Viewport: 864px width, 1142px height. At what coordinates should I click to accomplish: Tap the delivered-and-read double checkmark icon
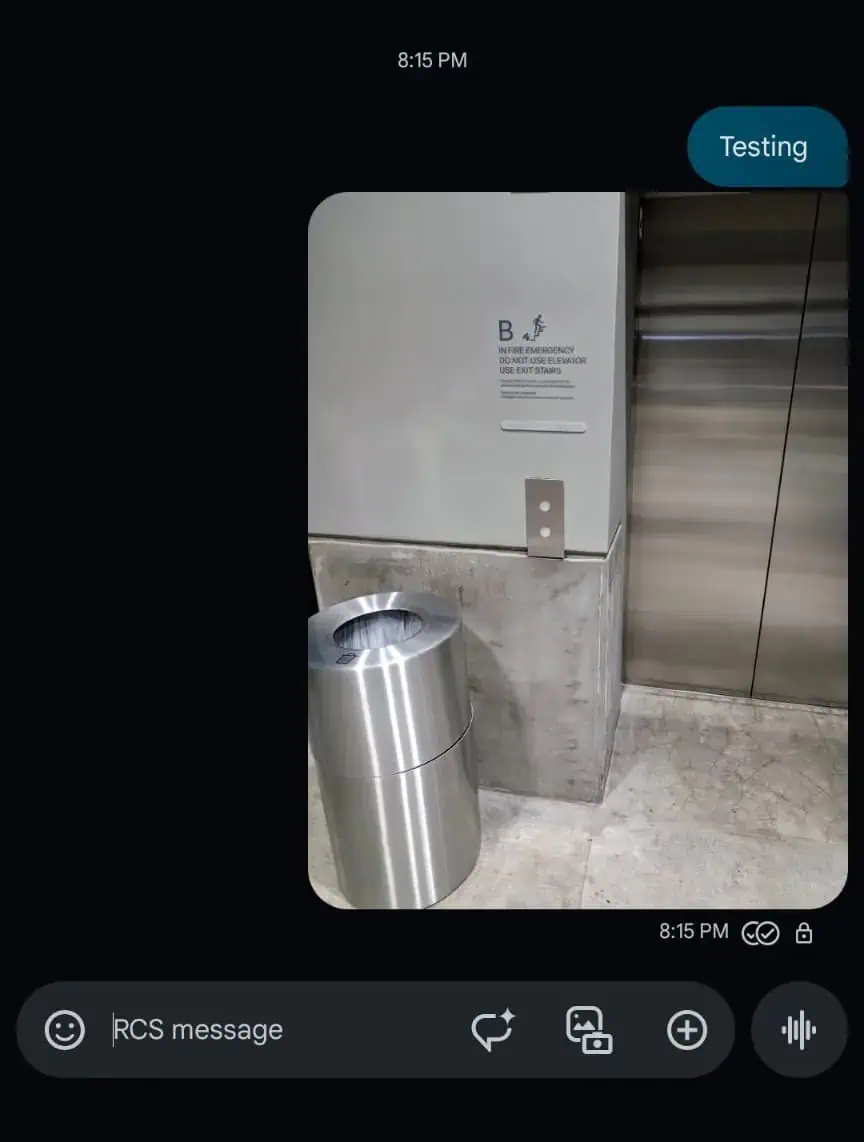click(x=760, y=932)
